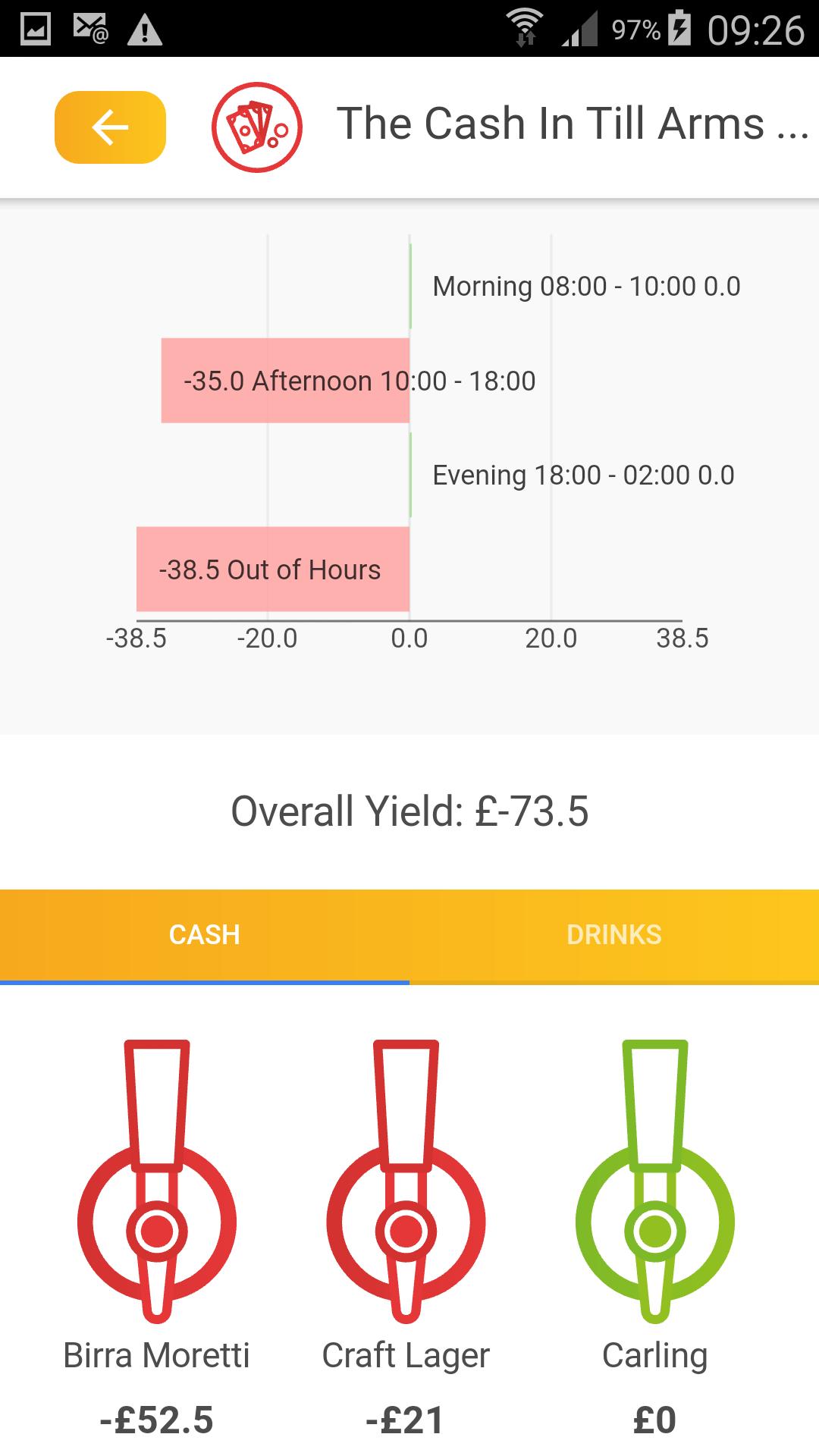Viewport: 819px width, 1456px height.
Task: Switch to the Drinks tab
Action: (613, 935)
